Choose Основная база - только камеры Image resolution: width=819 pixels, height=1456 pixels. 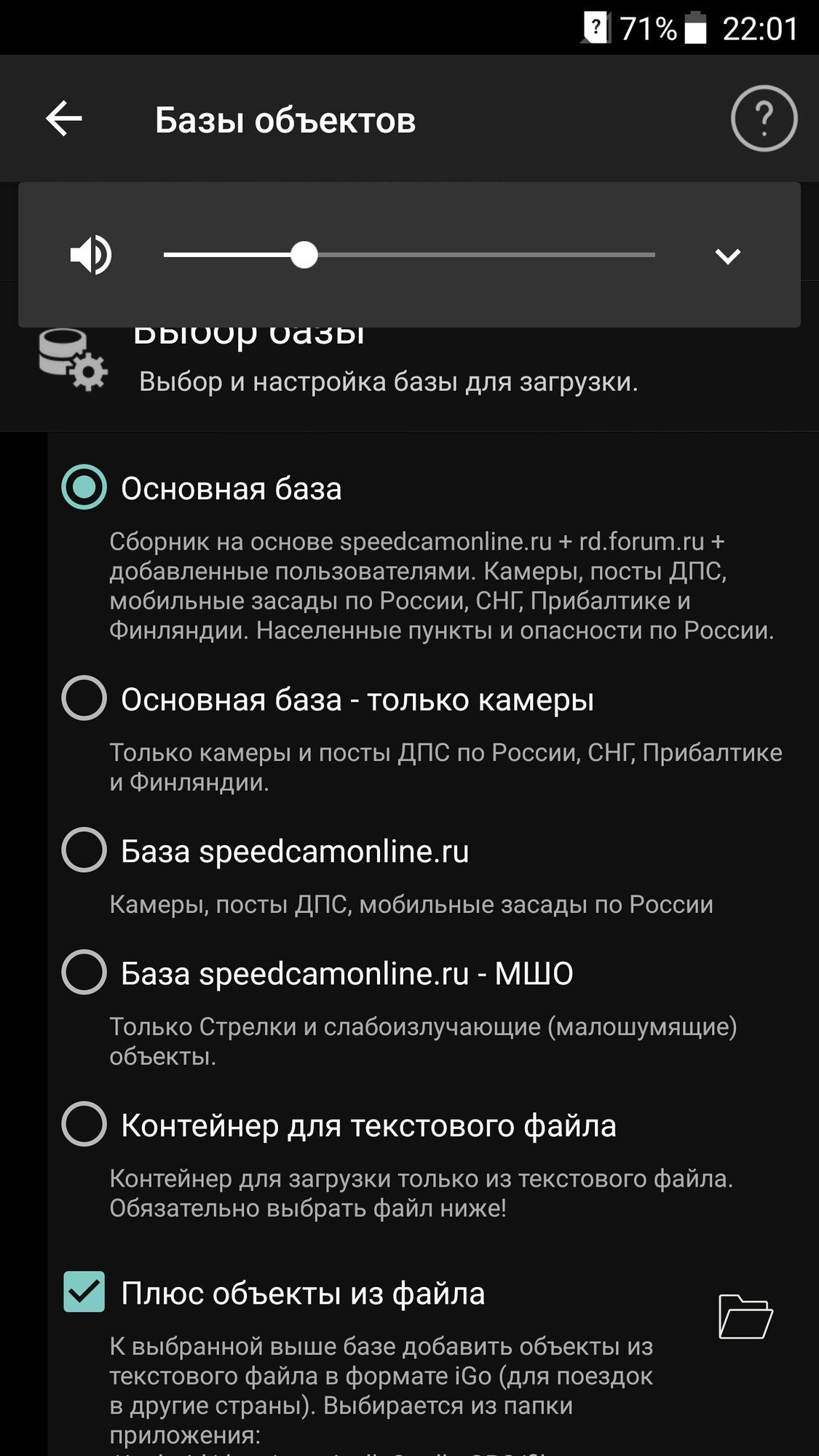coord(84,698)
